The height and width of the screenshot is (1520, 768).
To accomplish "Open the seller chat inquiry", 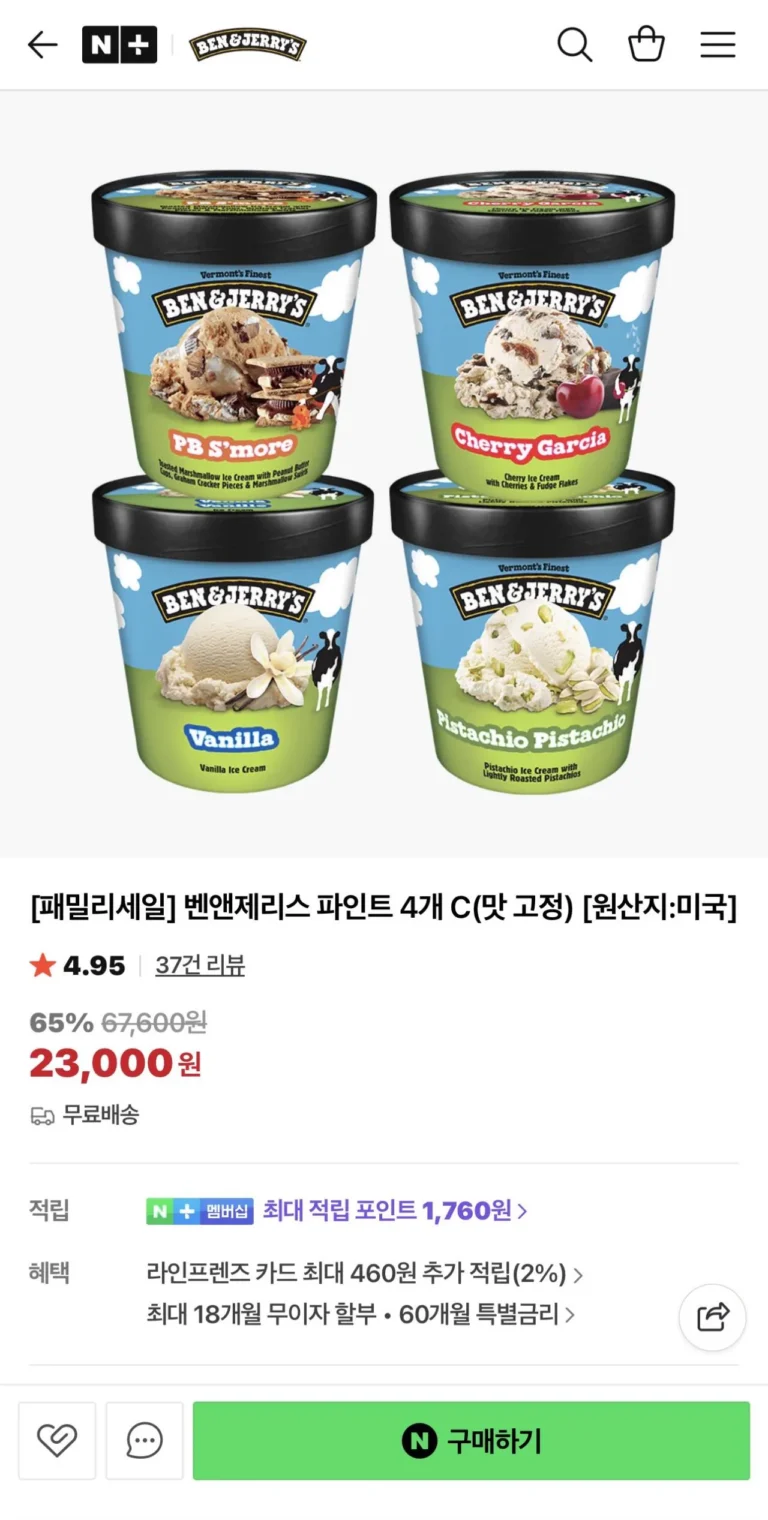I will point(145,1440).
